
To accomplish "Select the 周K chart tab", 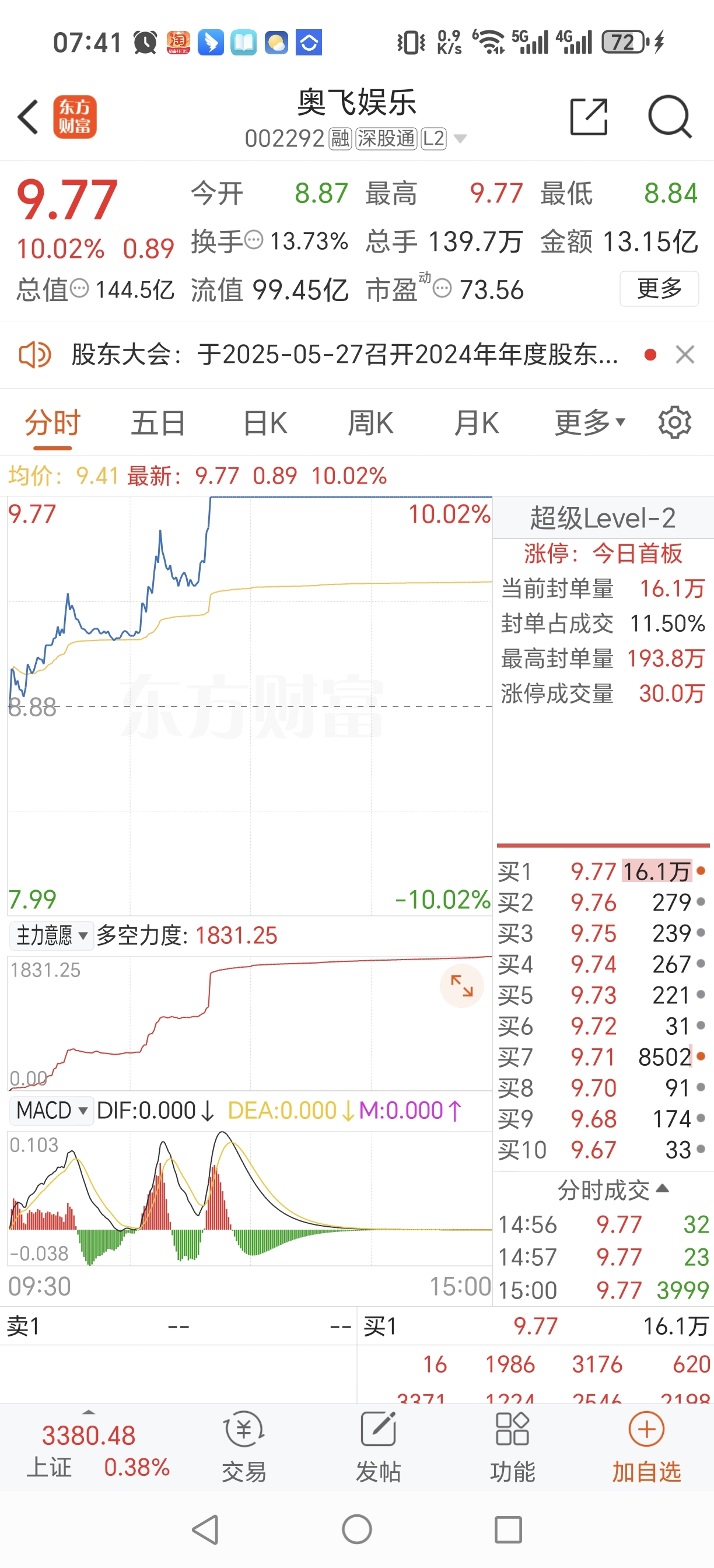I will click(370, 423).
